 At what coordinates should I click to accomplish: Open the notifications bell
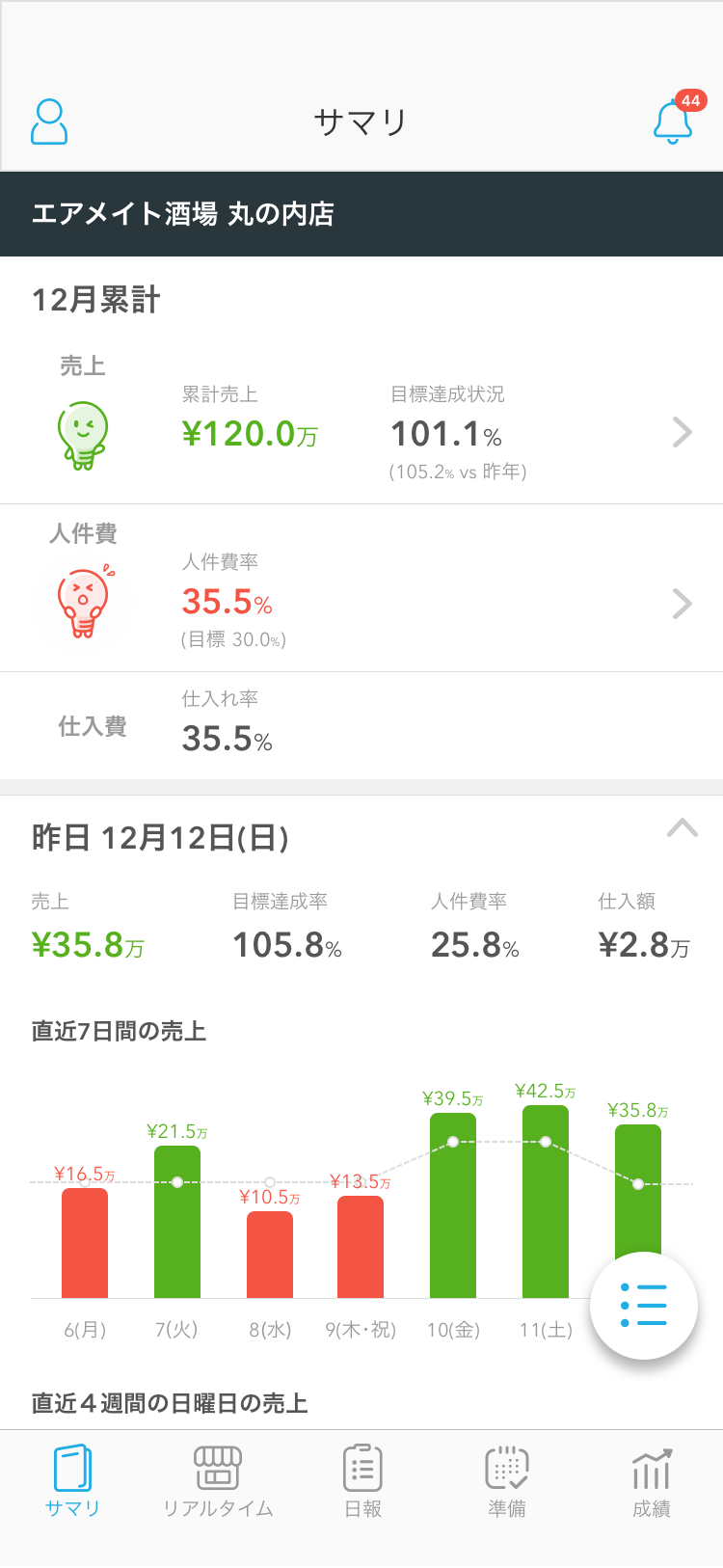pyautogui.click(x=673, y=122)
